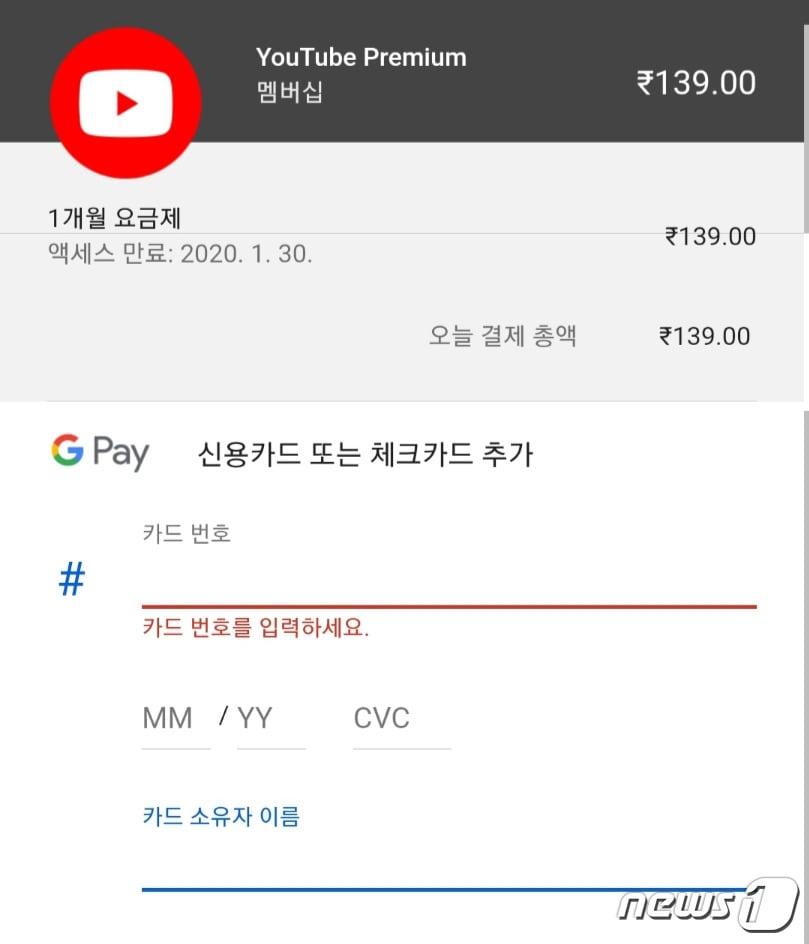
Task: Select the red play button inside the YouTube icon
Action: tap(126, 101)
